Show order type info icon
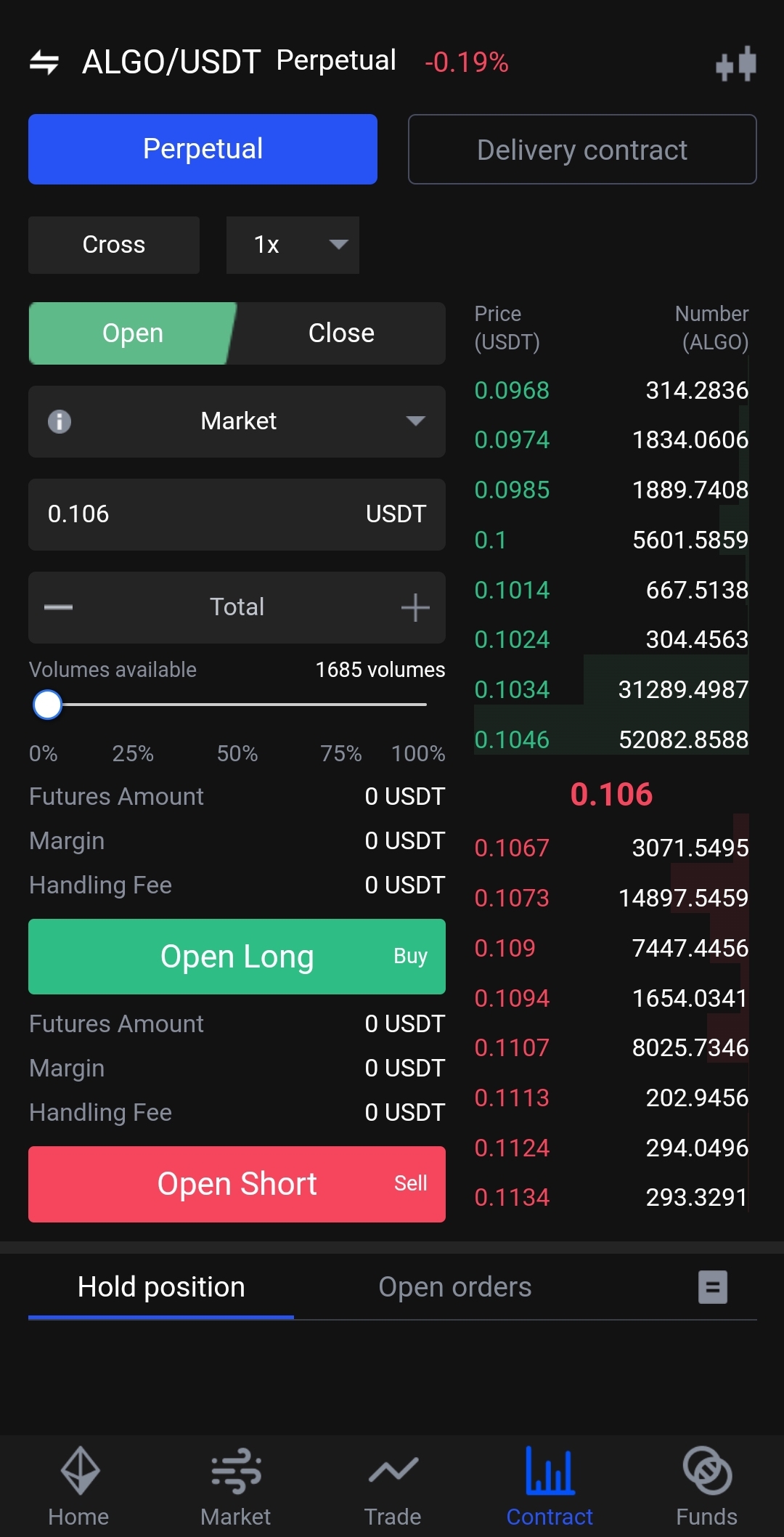This screenshot has width=784, height=1537. pos(60,421)
